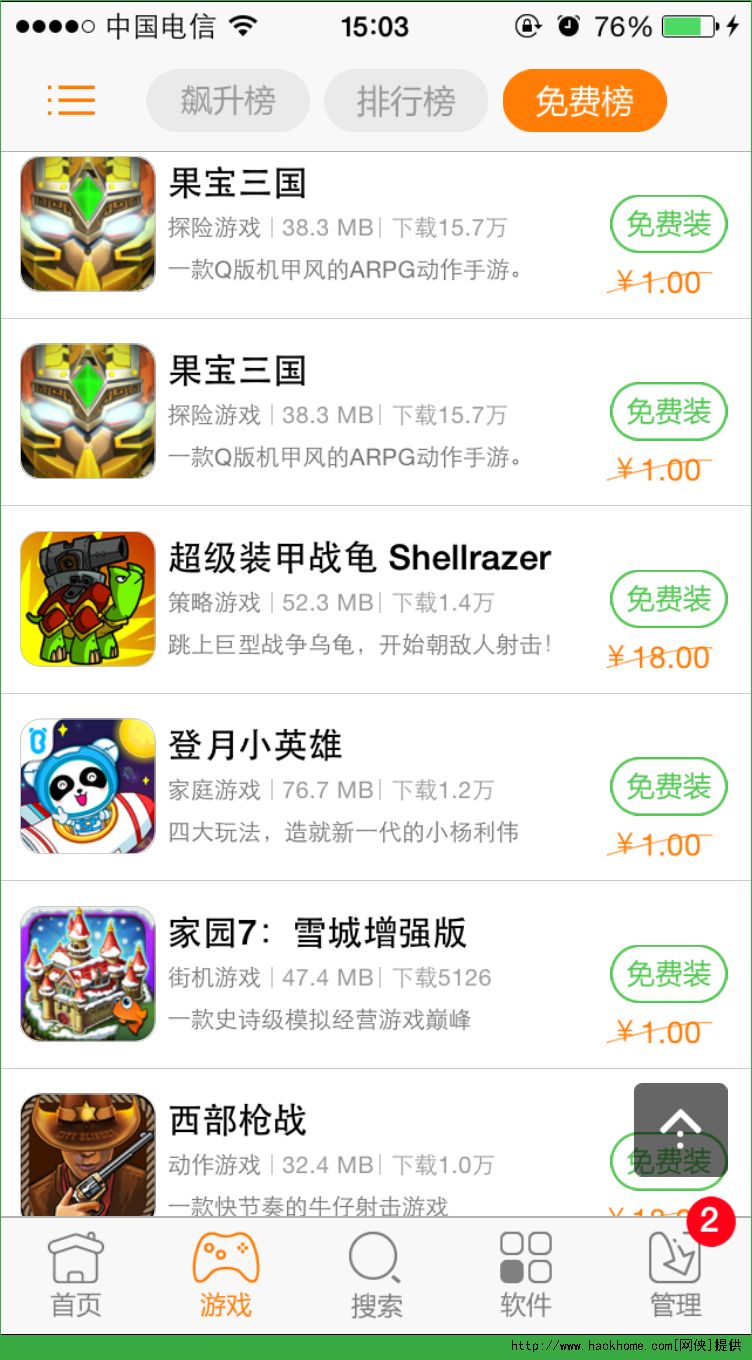Image resolution: width=752 pixels, height=1360 pixels.
Task: Go to the 首页 home tab
Action: tap(76, 1274)
